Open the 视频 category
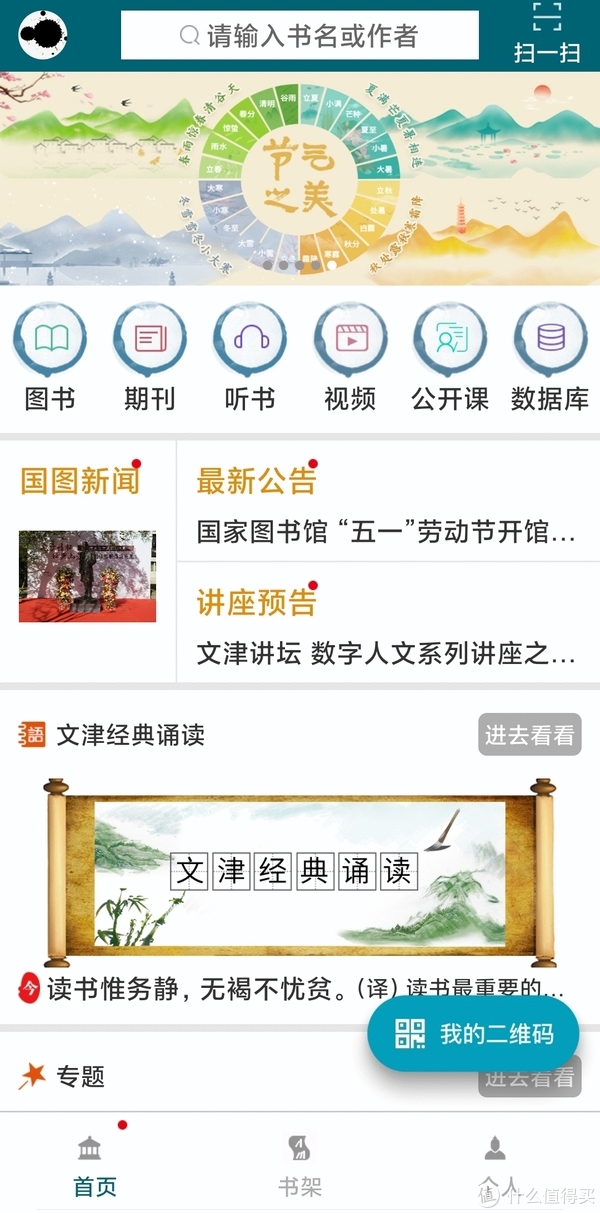This screenshot has height=1213, width=600. coord(350,357)
